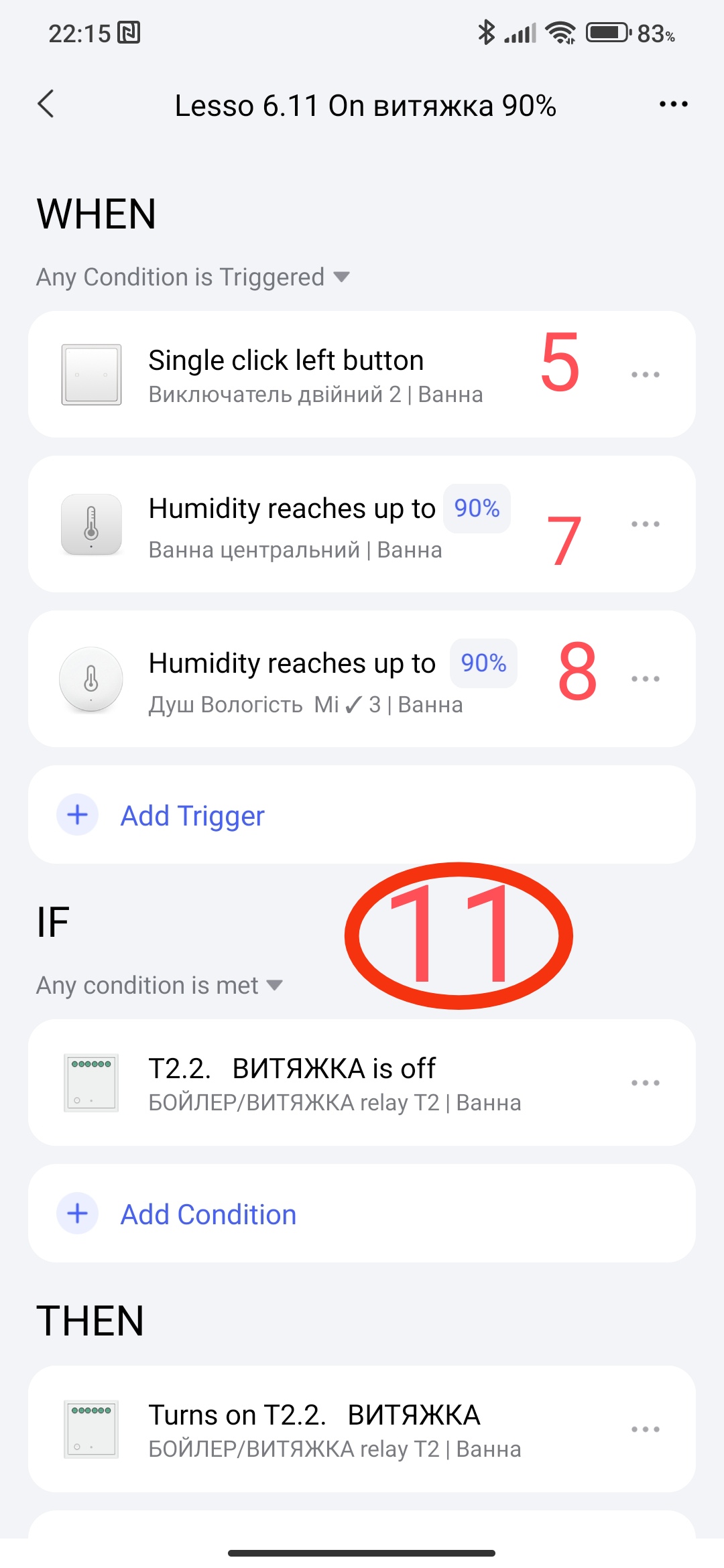Image resolution: width=724 pixels, height=1568 pixels.
Task: Open options for Душ Вологість trigger
Action: (x=645, y=679)
